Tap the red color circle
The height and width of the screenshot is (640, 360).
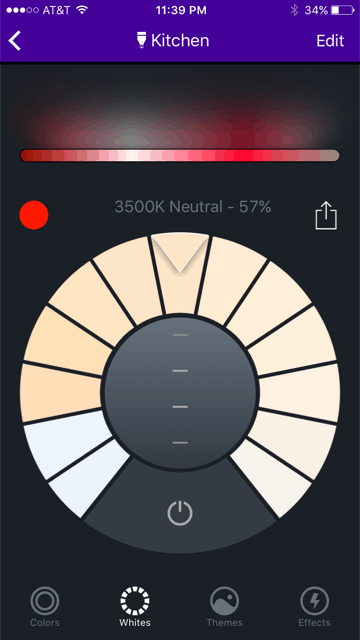point(34,215)
